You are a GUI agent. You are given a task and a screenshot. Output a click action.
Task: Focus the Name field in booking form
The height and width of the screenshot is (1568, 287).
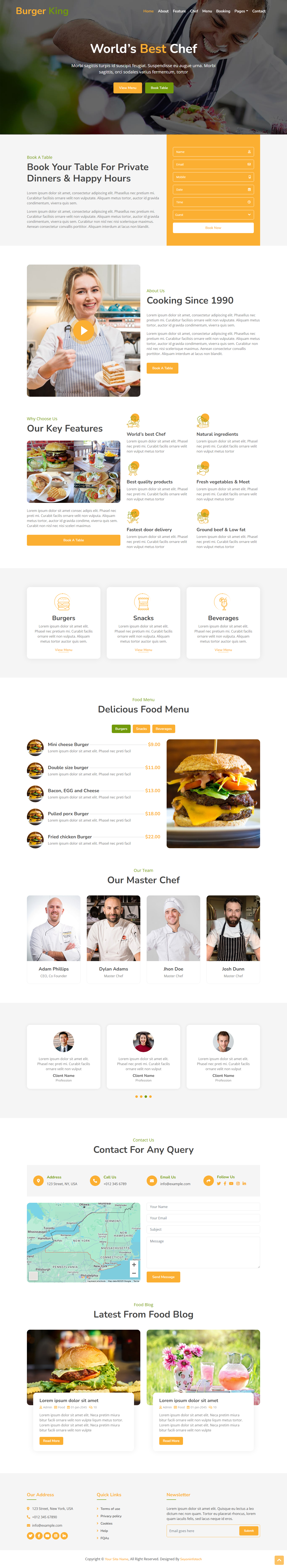click(213, 151)
